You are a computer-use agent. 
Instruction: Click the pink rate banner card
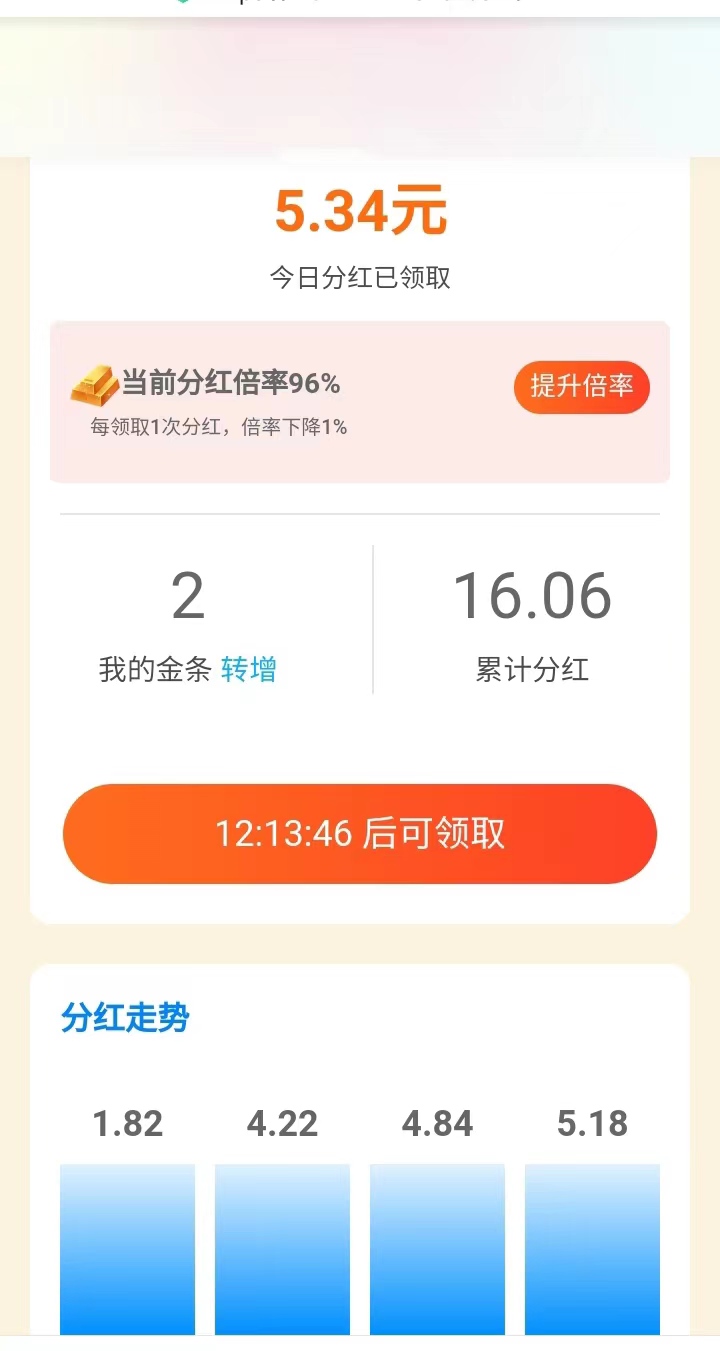(x=360, y=400)
